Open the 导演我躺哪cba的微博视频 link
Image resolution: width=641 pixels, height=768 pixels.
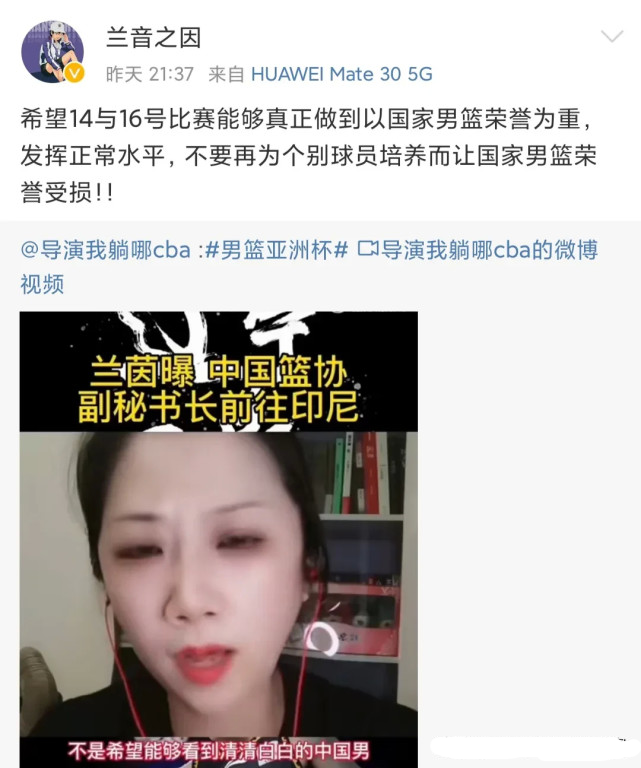coord(478,250)
